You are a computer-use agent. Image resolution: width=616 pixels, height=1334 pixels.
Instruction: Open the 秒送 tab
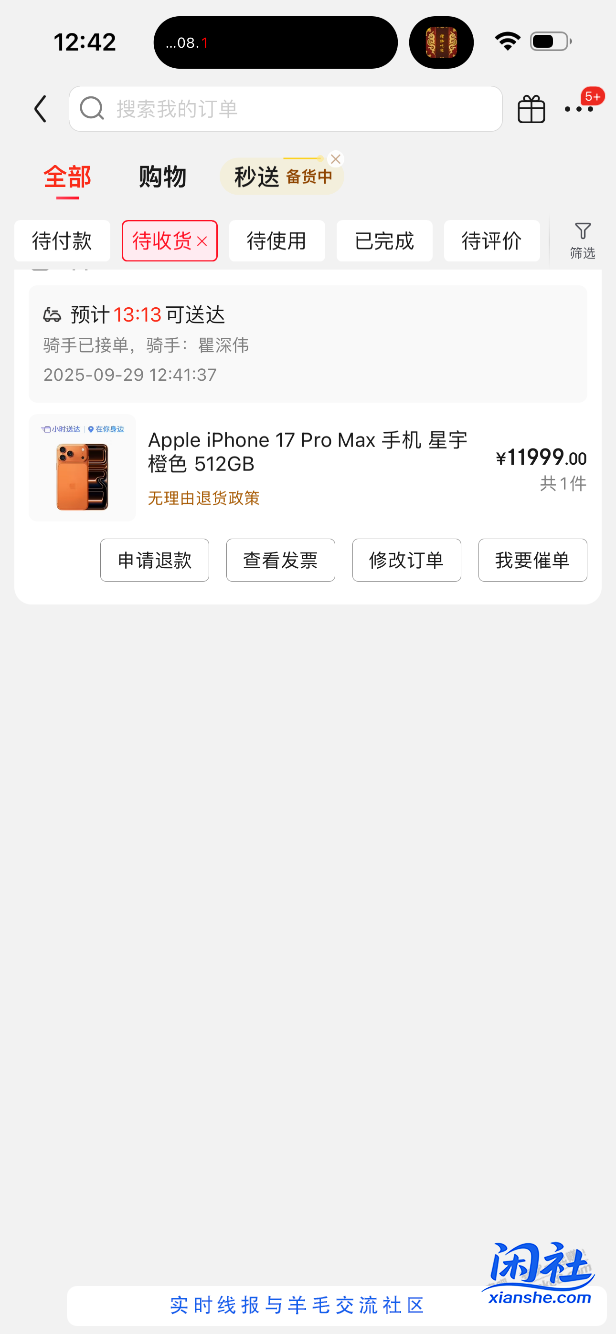(257, 177)
